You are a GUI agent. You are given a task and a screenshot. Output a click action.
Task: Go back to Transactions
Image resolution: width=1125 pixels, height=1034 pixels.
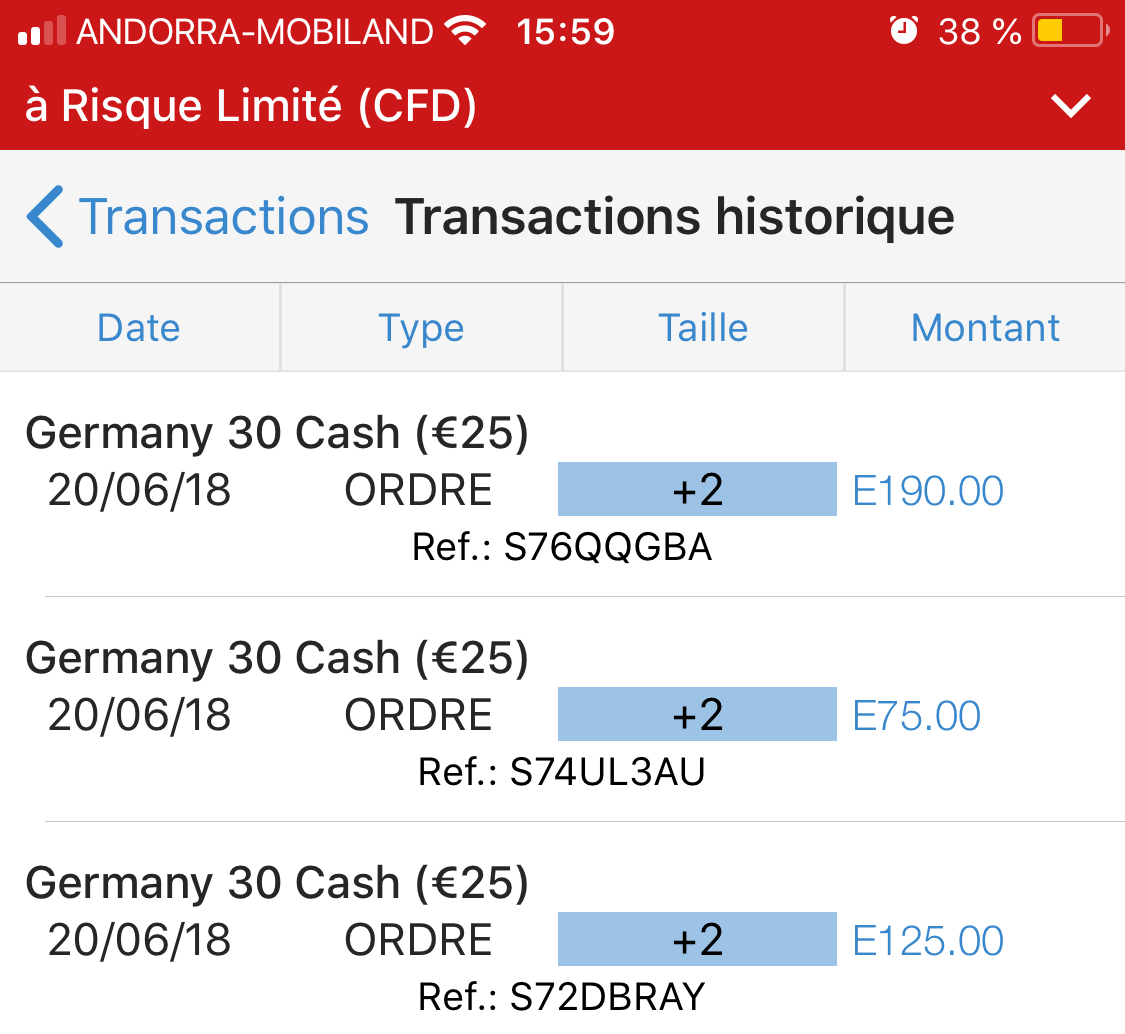click(198, 217)
